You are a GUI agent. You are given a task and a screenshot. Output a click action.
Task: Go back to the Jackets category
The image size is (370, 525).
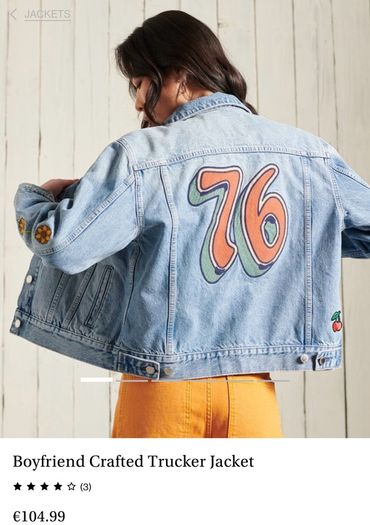click(41, 14)
